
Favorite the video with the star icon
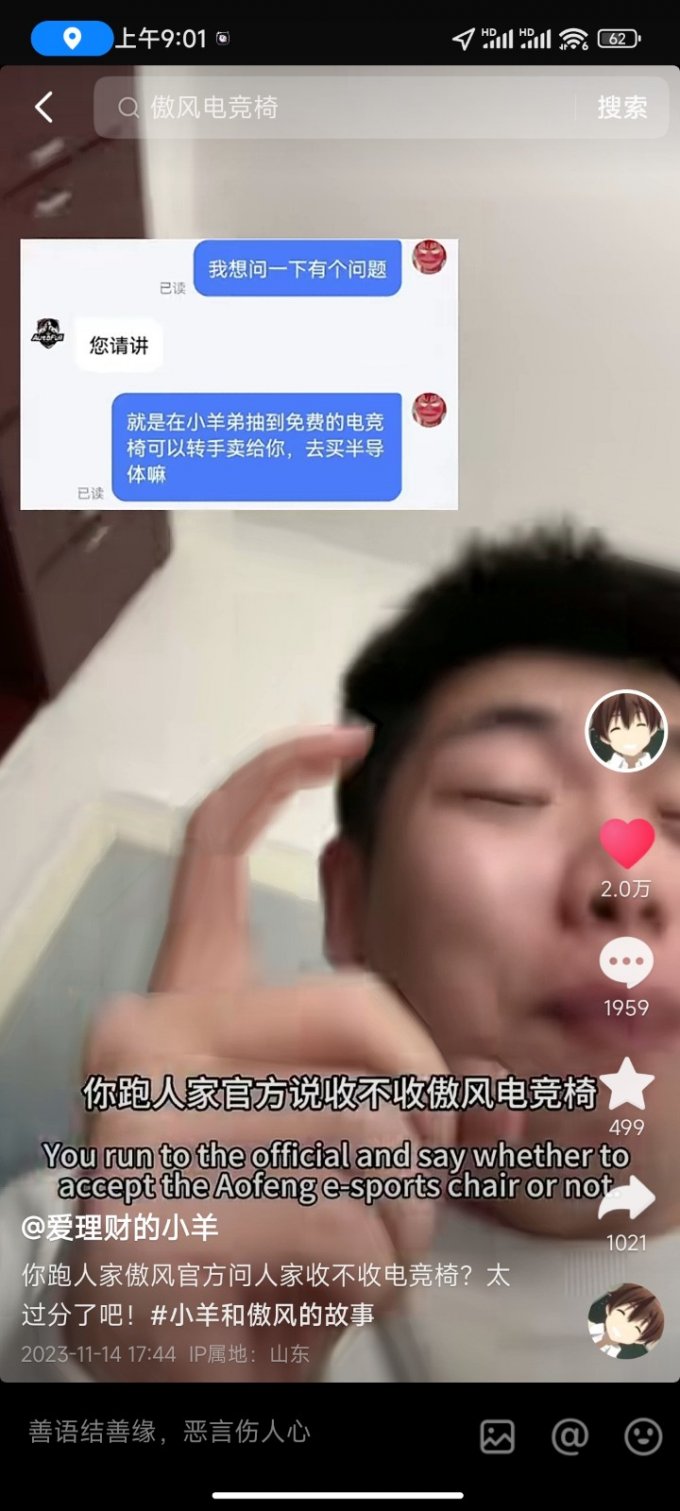626,1086
